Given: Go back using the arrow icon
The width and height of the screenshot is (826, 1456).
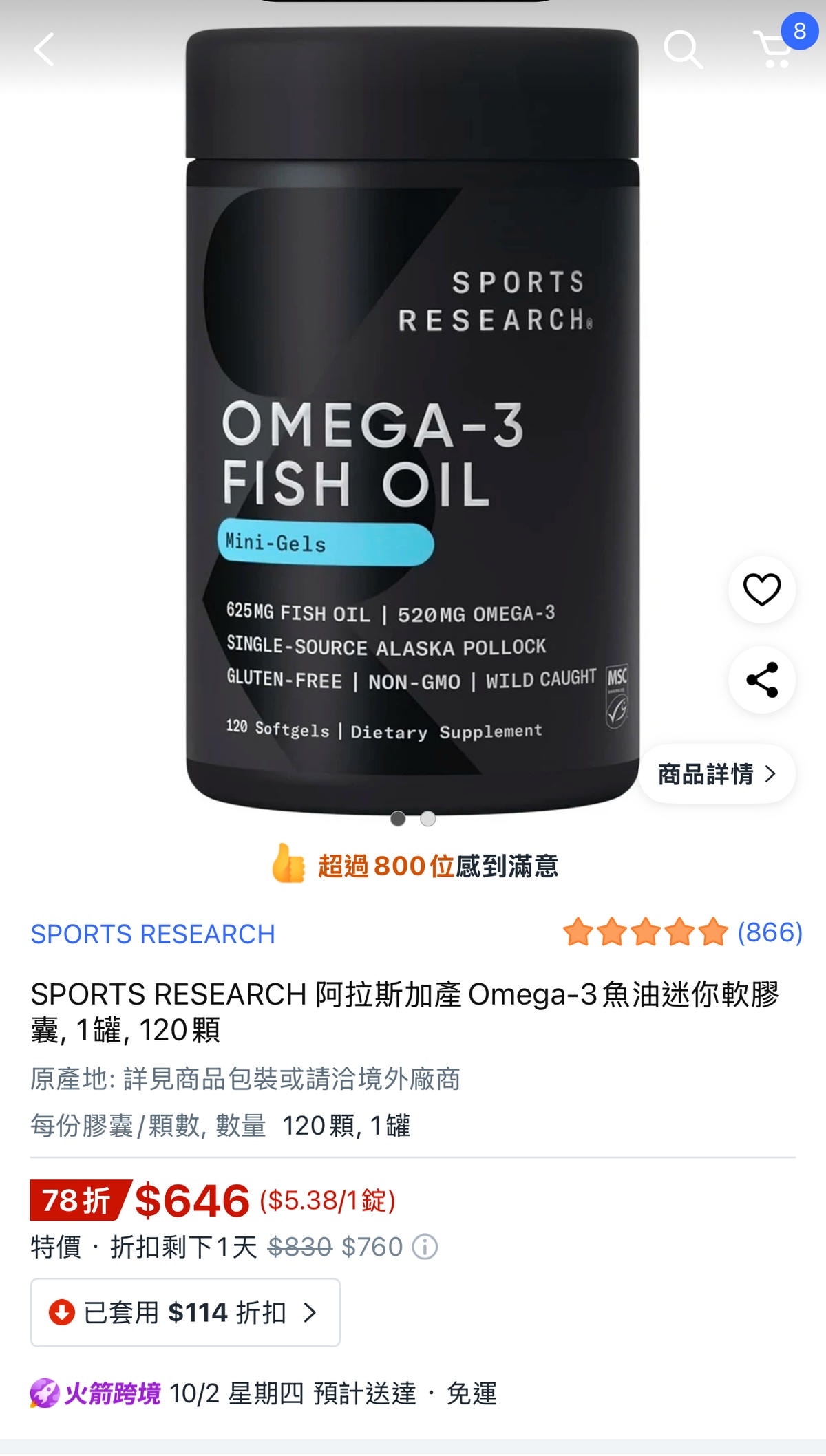Looking at the screenshot, I should (44, 50).
